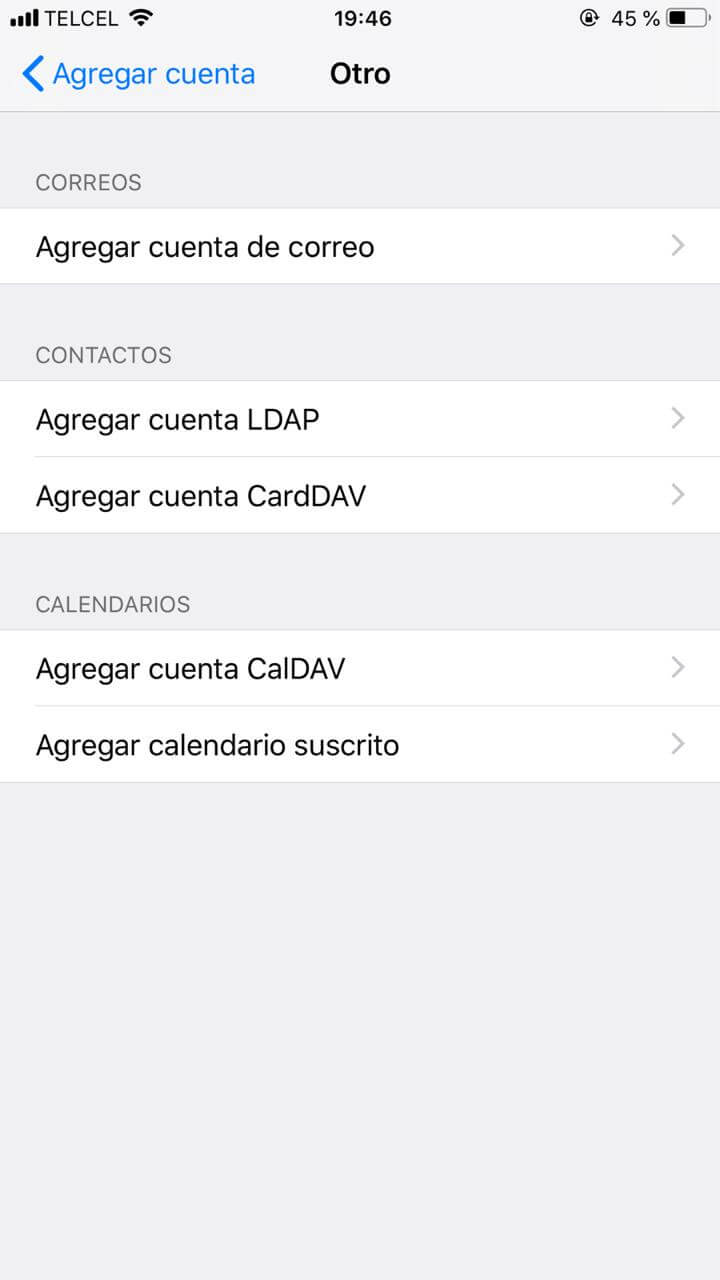Open Agregar calendario suscrito

coord(360,744)
